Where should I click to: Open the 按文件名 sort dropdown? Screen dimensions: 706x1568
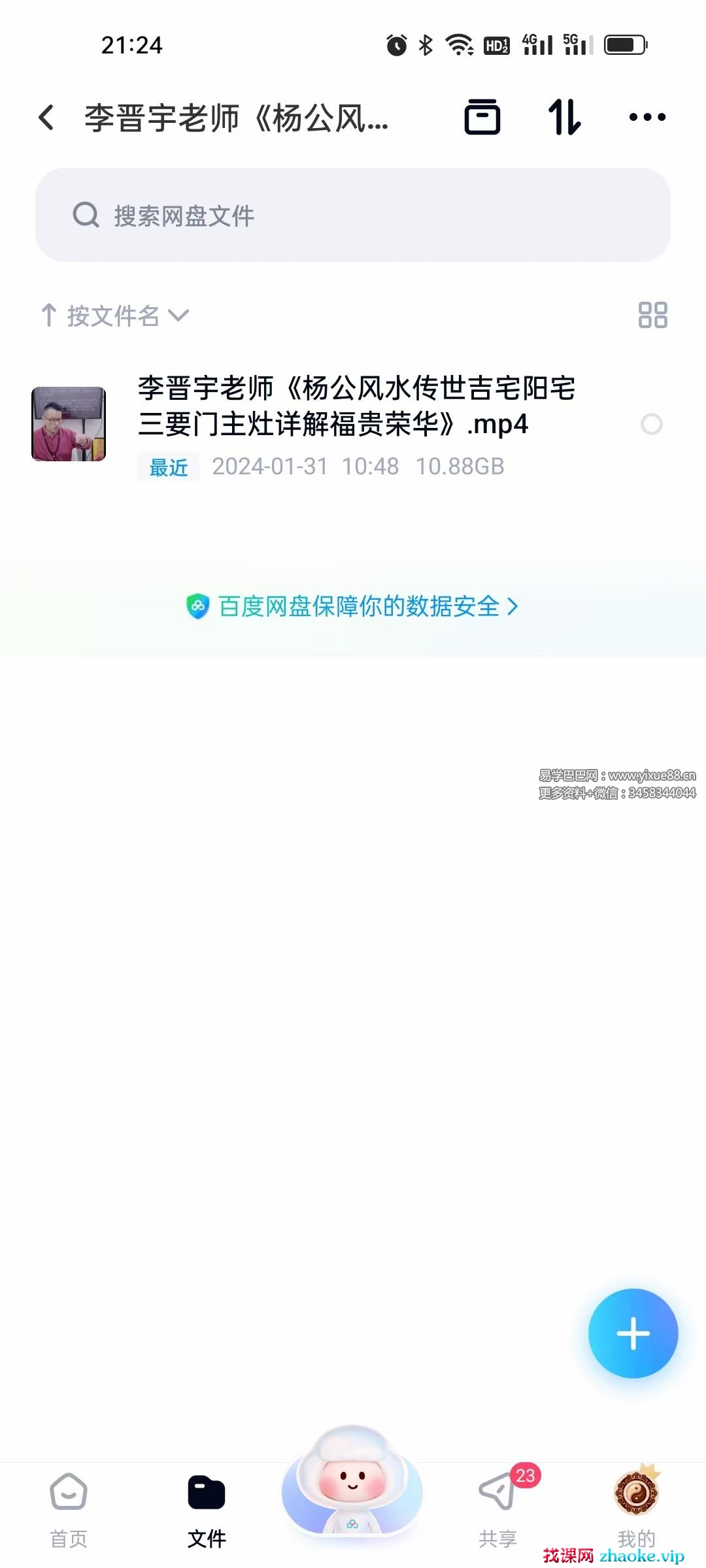[115, 316]
